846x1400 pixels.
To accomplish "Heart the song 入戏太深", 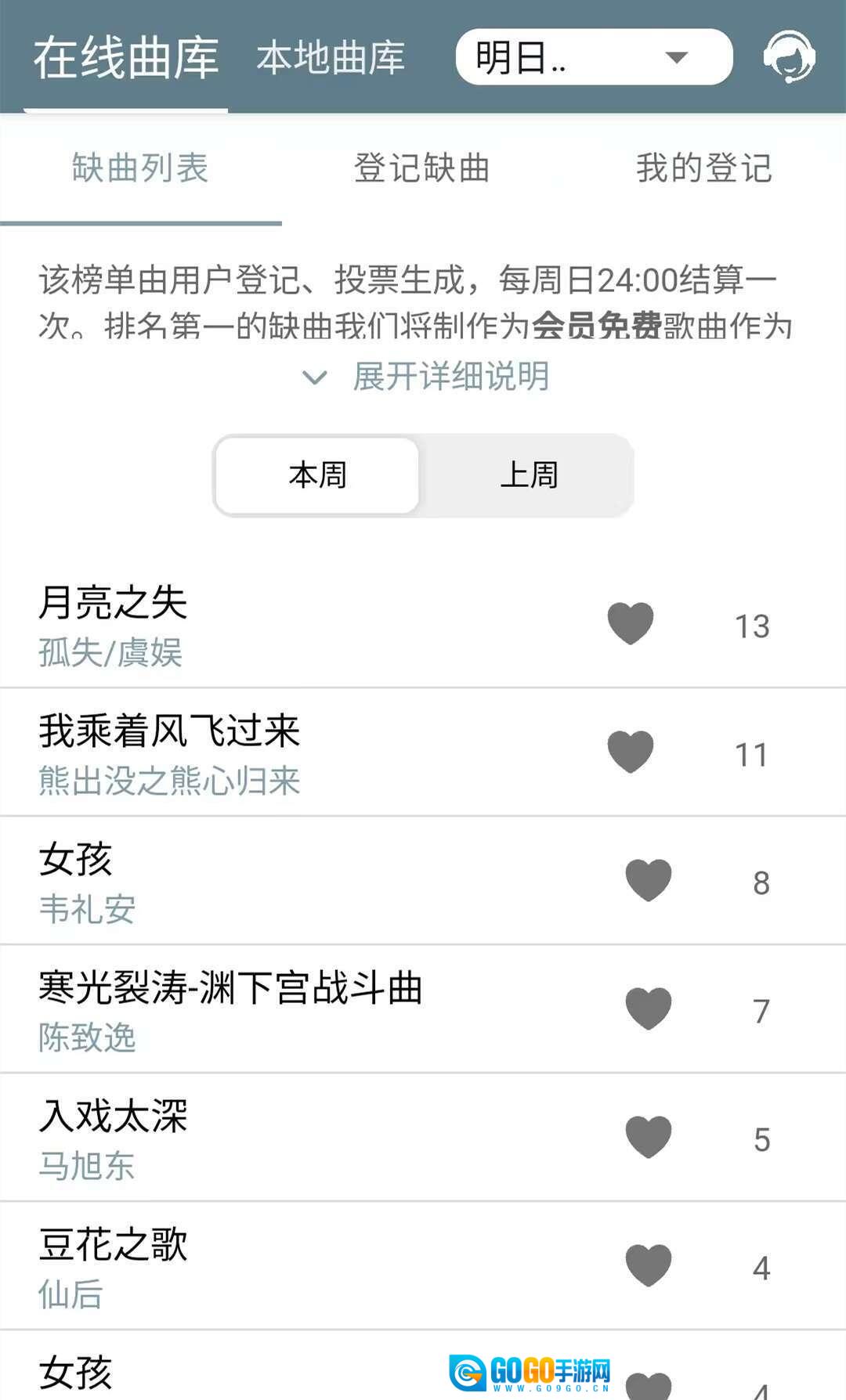I will click(649, 1137).
